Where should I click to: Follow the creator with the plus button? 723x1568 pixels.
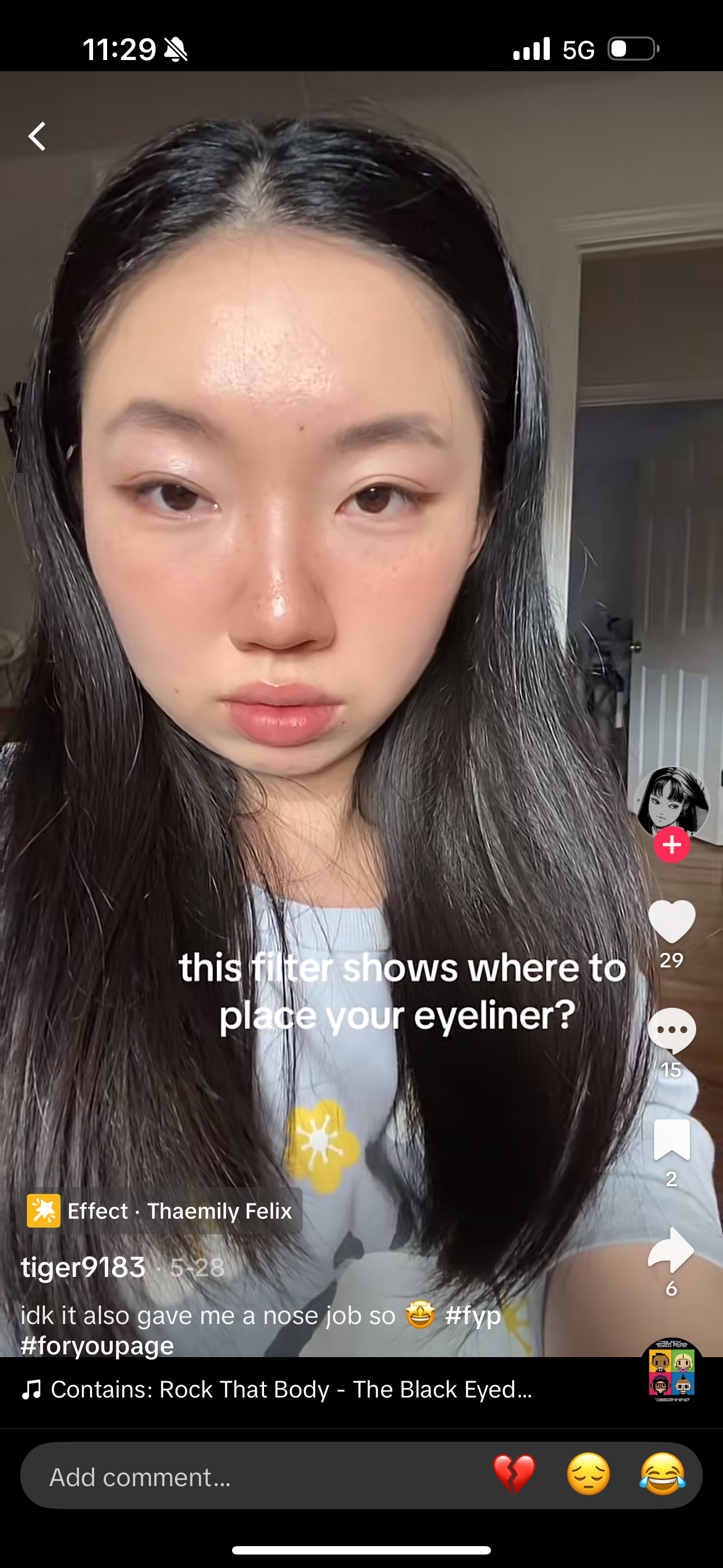pyautogui.click(x=671, y=845)
